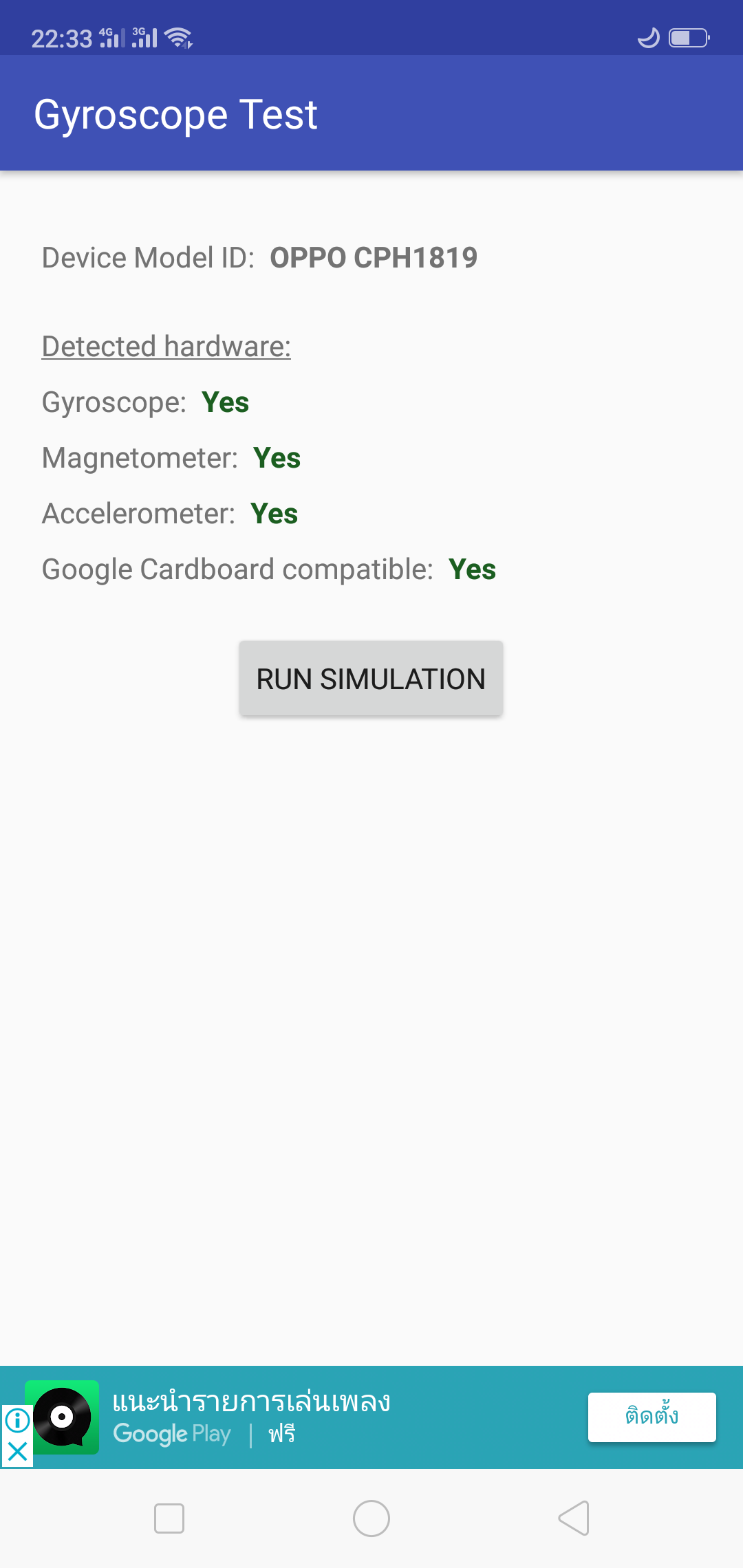Open recent apps with square button
Image resolution: width=743 pixels, height=1568 pixels.
[x=169, y=1518]
